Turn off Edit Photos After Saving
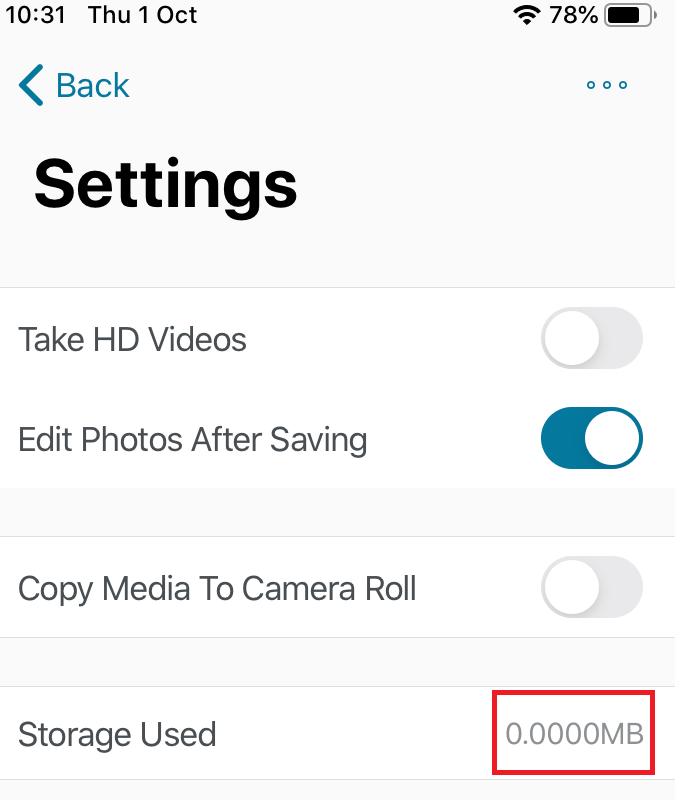 (591, 438)
